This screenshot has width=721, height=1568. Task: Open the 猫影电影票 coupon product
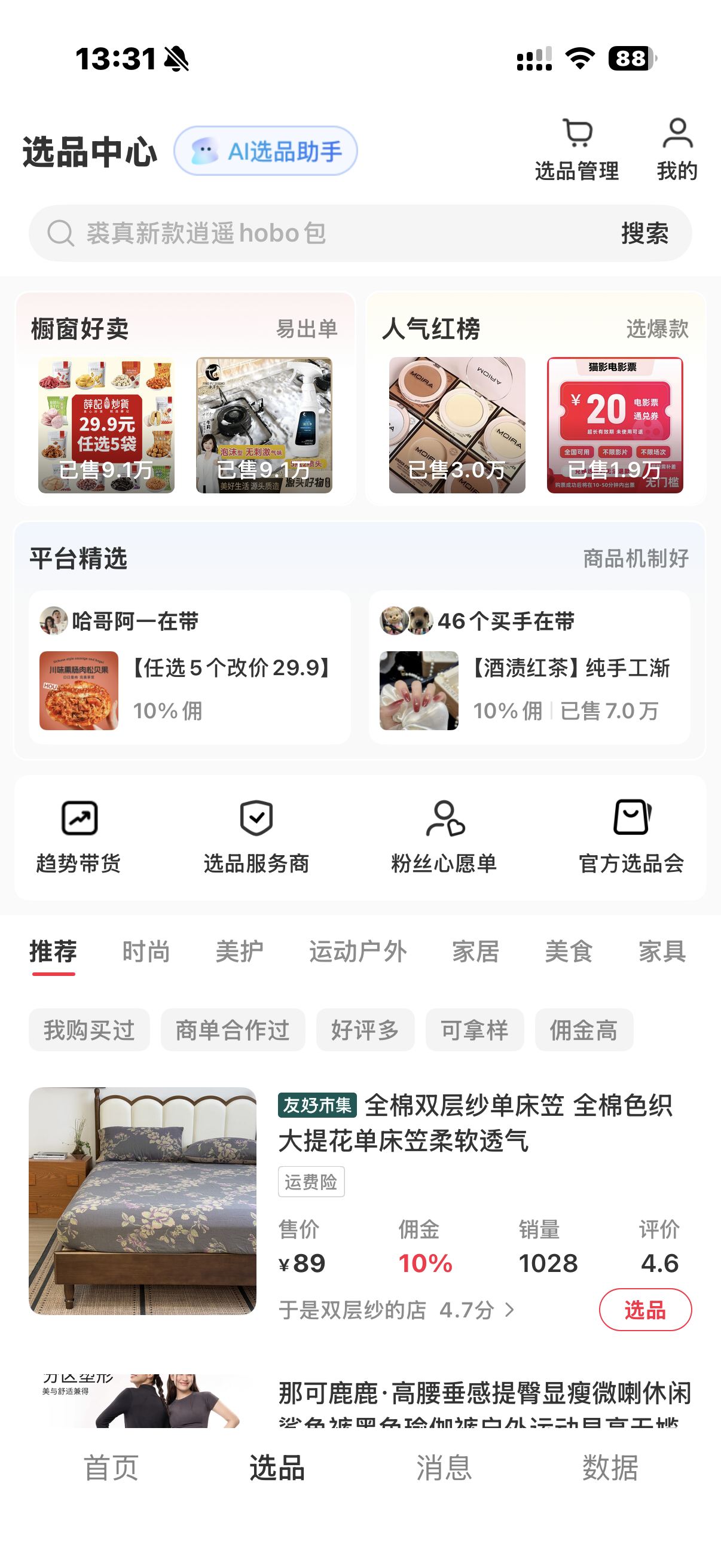[615, 425]
